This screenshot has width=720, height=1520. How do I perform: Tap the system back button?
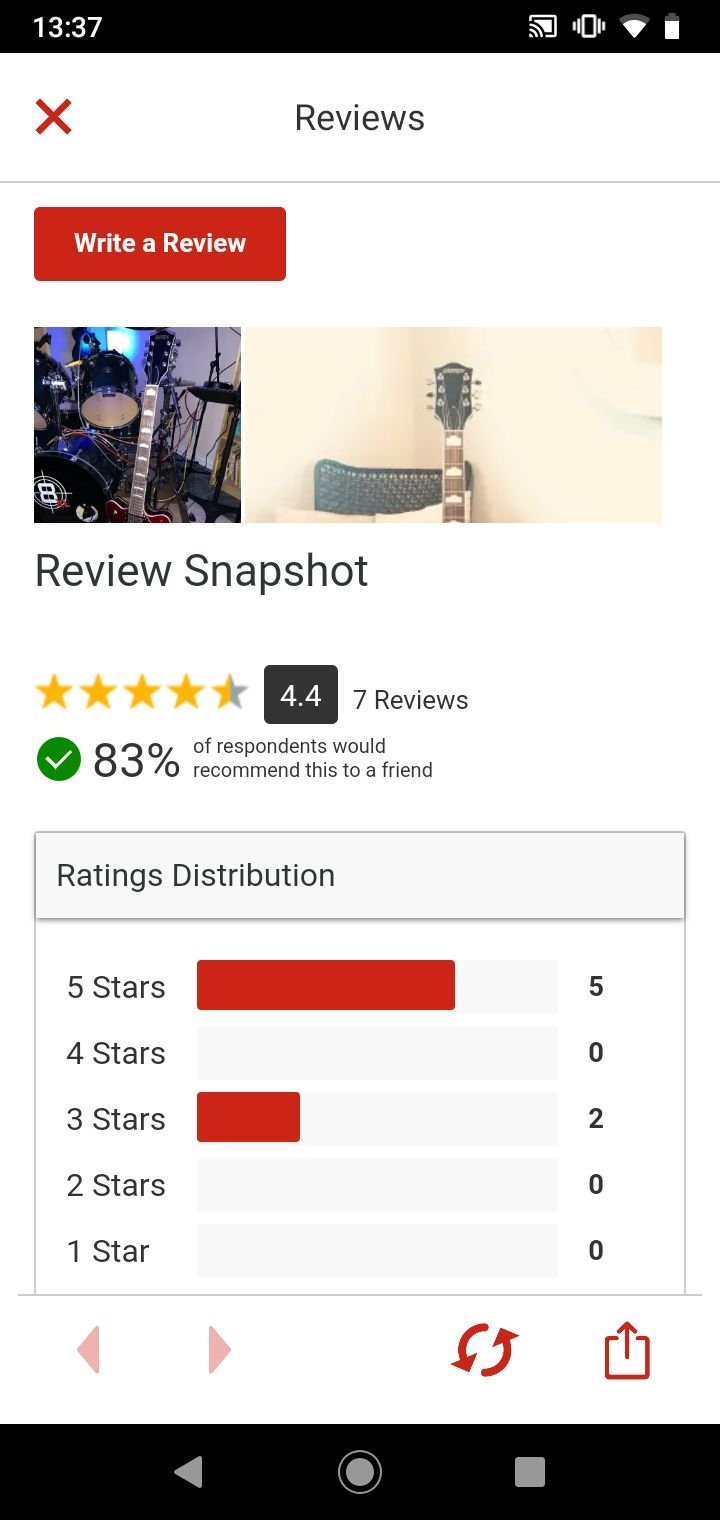click(188, 1472)
